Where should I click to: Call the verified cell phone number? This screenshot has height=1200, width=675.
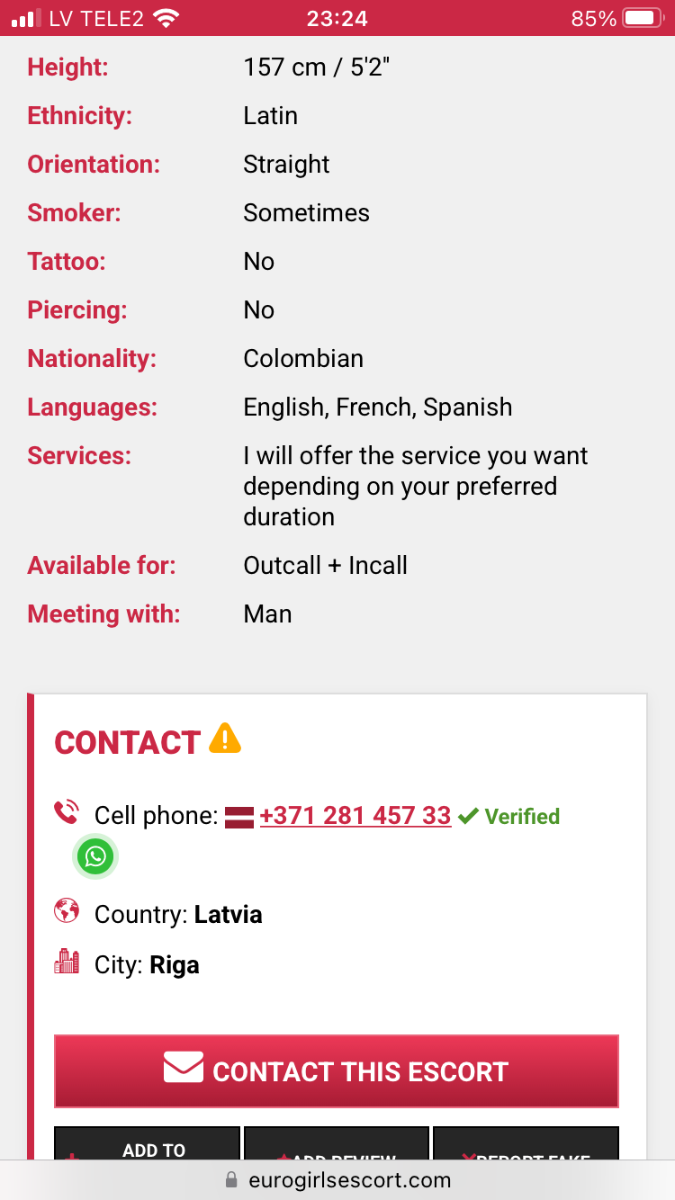pos(355,816)
